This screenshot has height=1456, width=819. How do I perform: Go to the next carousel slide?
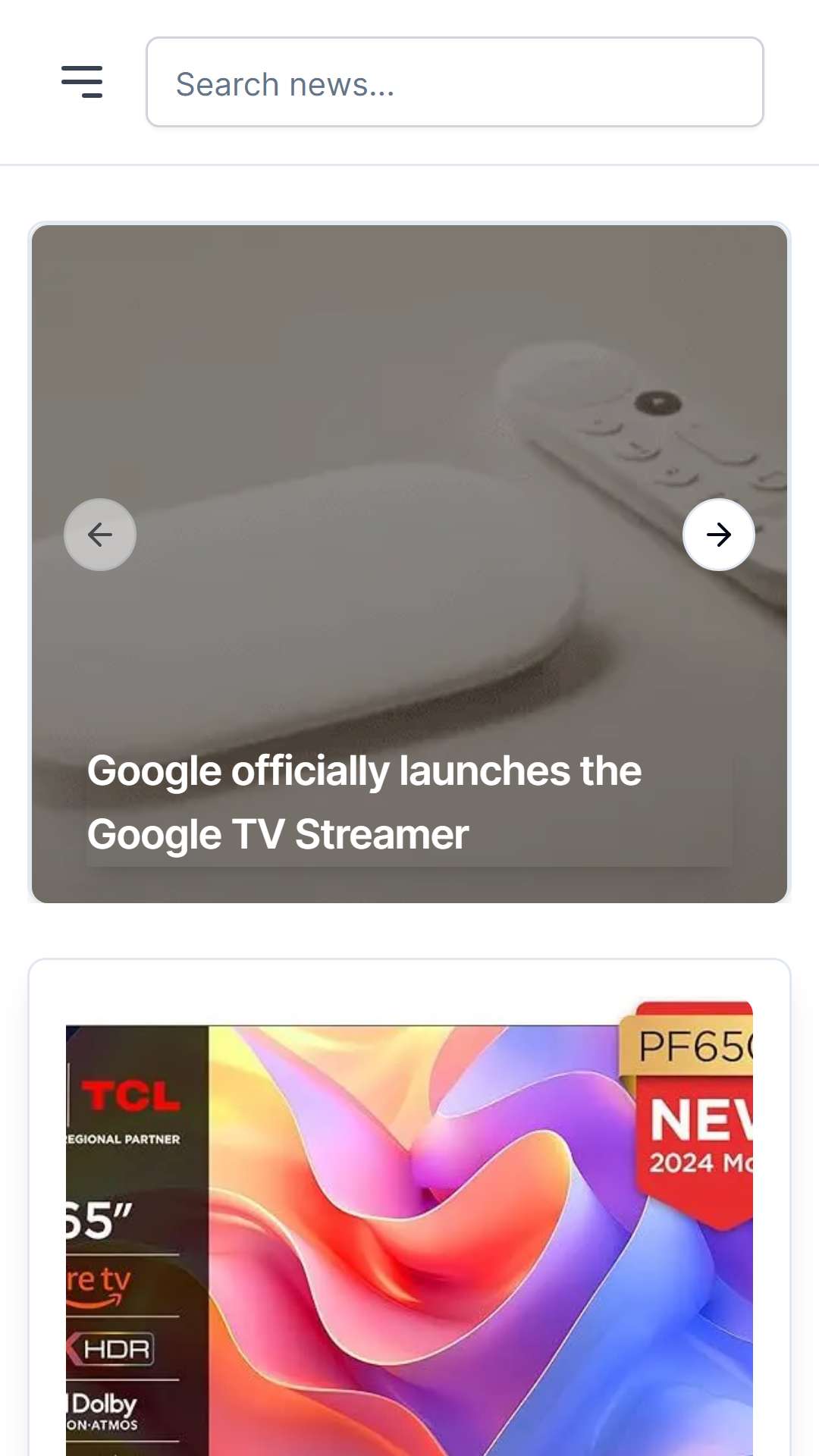[718, 535]
